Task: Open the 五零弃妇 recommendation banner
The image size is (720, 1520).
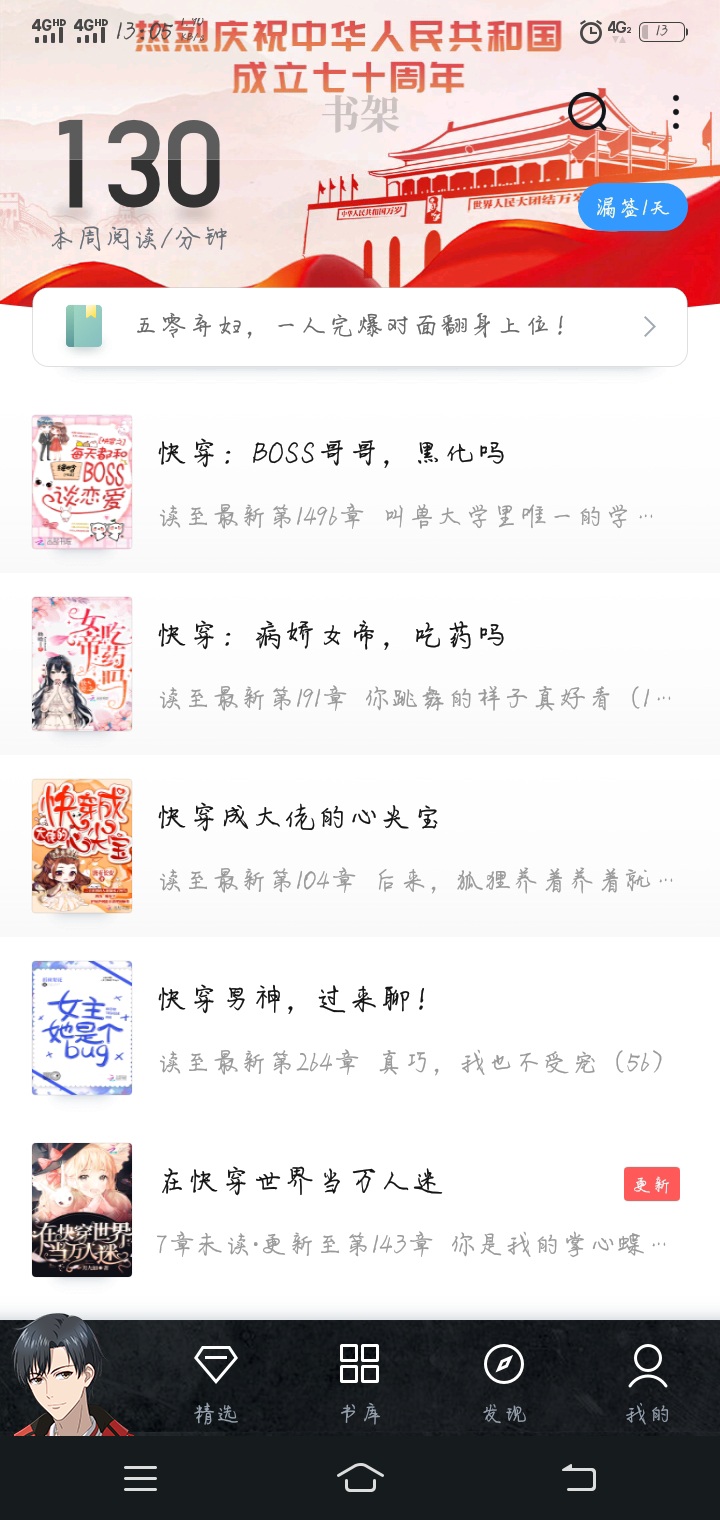Action: tap(360, 327)
